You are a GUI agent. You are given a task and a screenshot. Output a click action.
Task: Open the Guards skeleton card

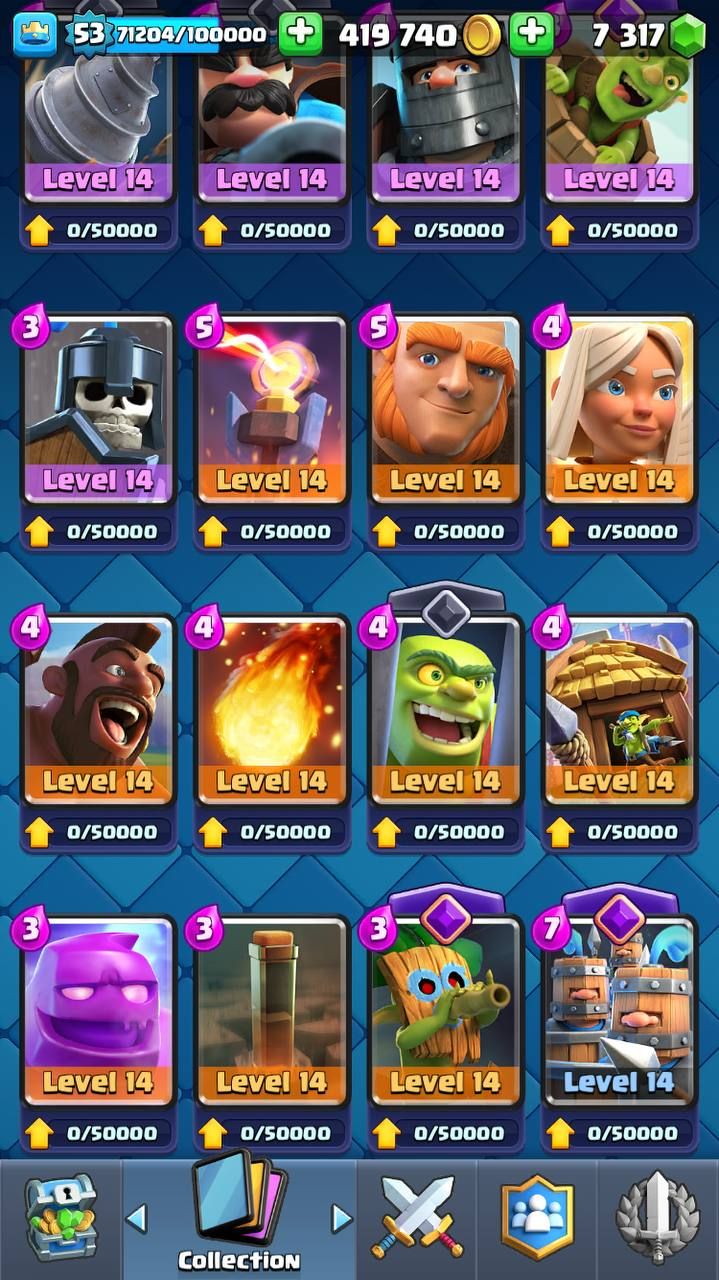[98, 410]
